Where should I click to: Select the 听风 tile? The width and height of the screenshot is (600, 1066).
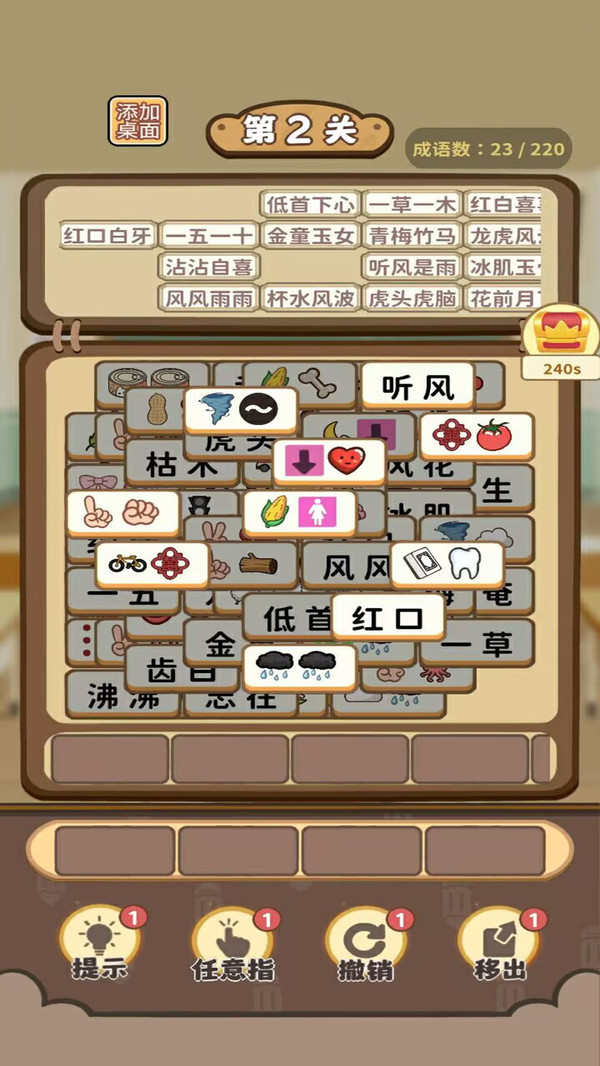pos(418,388)
